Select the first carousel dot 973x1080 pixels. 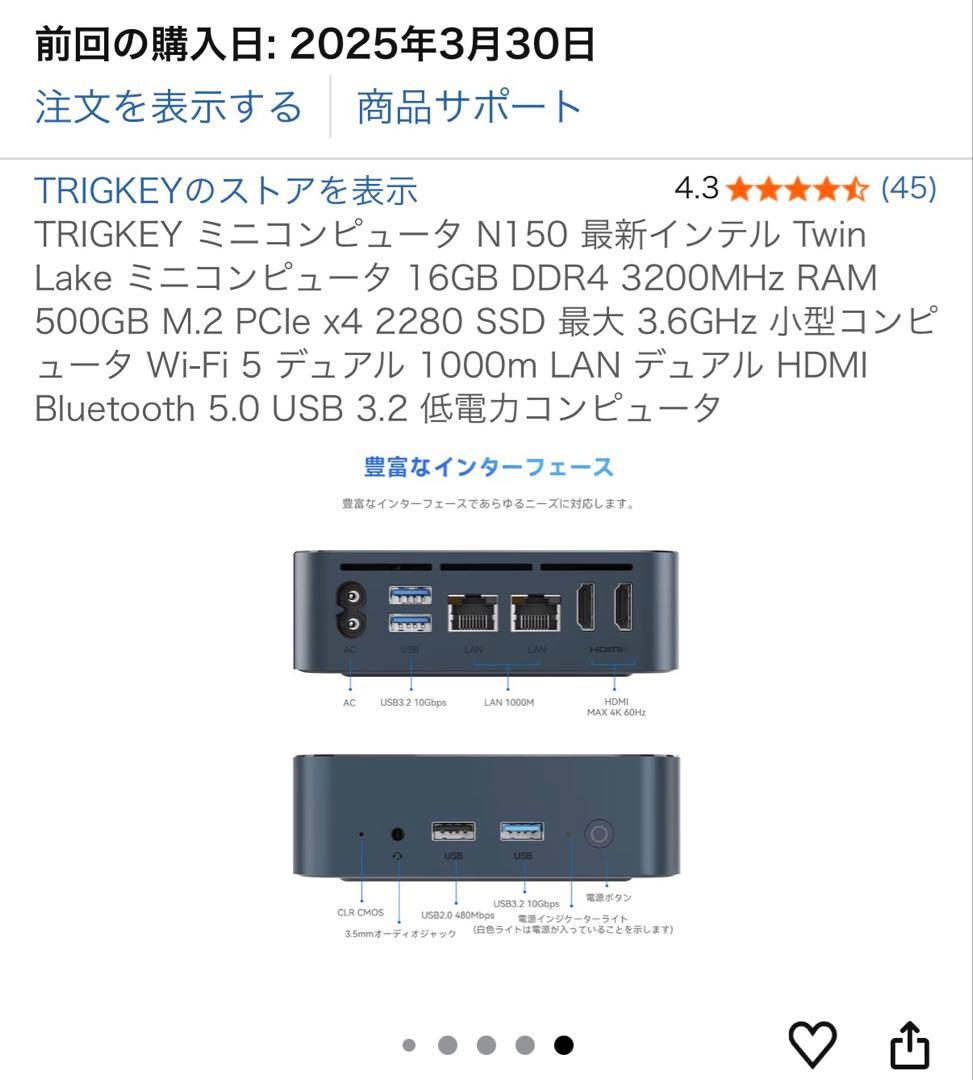tap(410, 1045)
